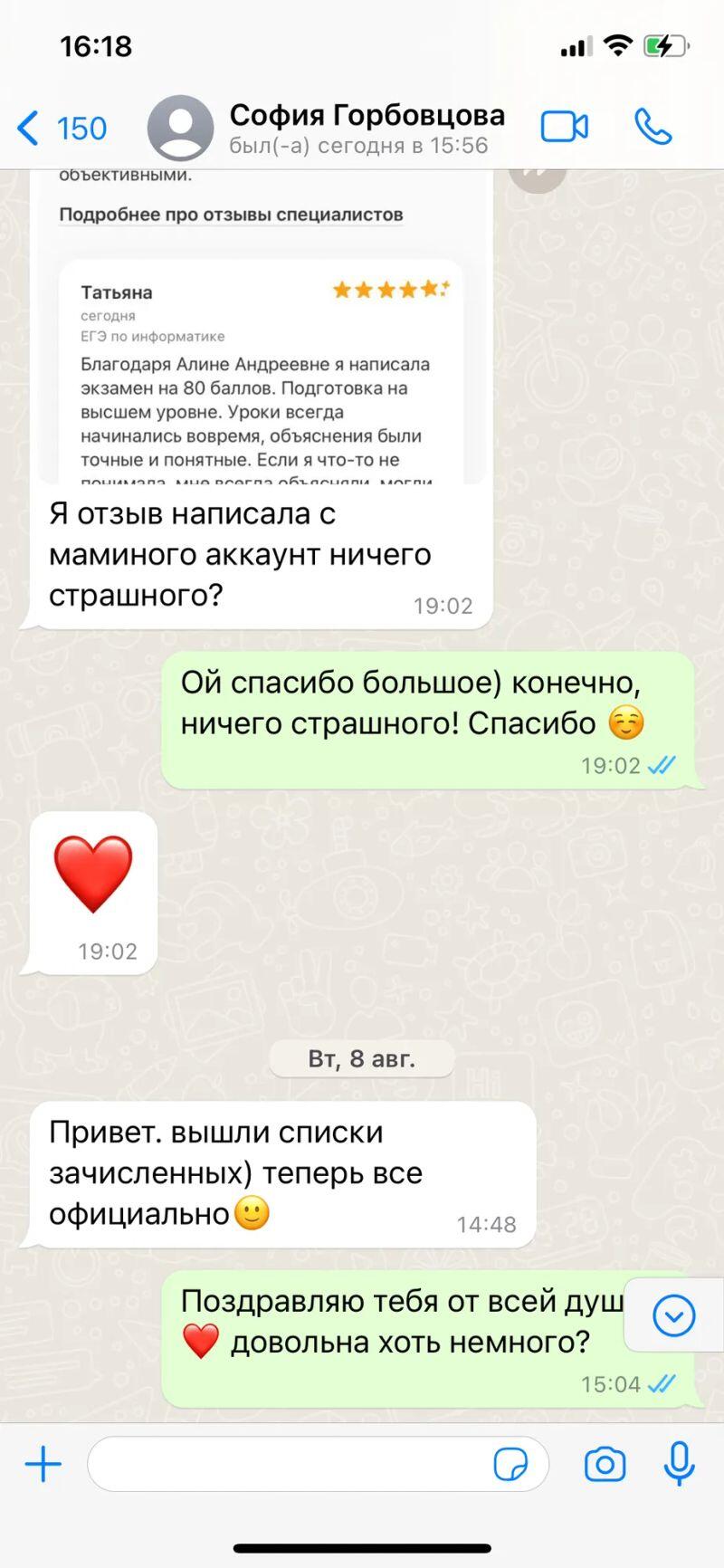Screen dimensions: 724x1568
Task: Start a video call with София
Action: (x=564, y=127)
